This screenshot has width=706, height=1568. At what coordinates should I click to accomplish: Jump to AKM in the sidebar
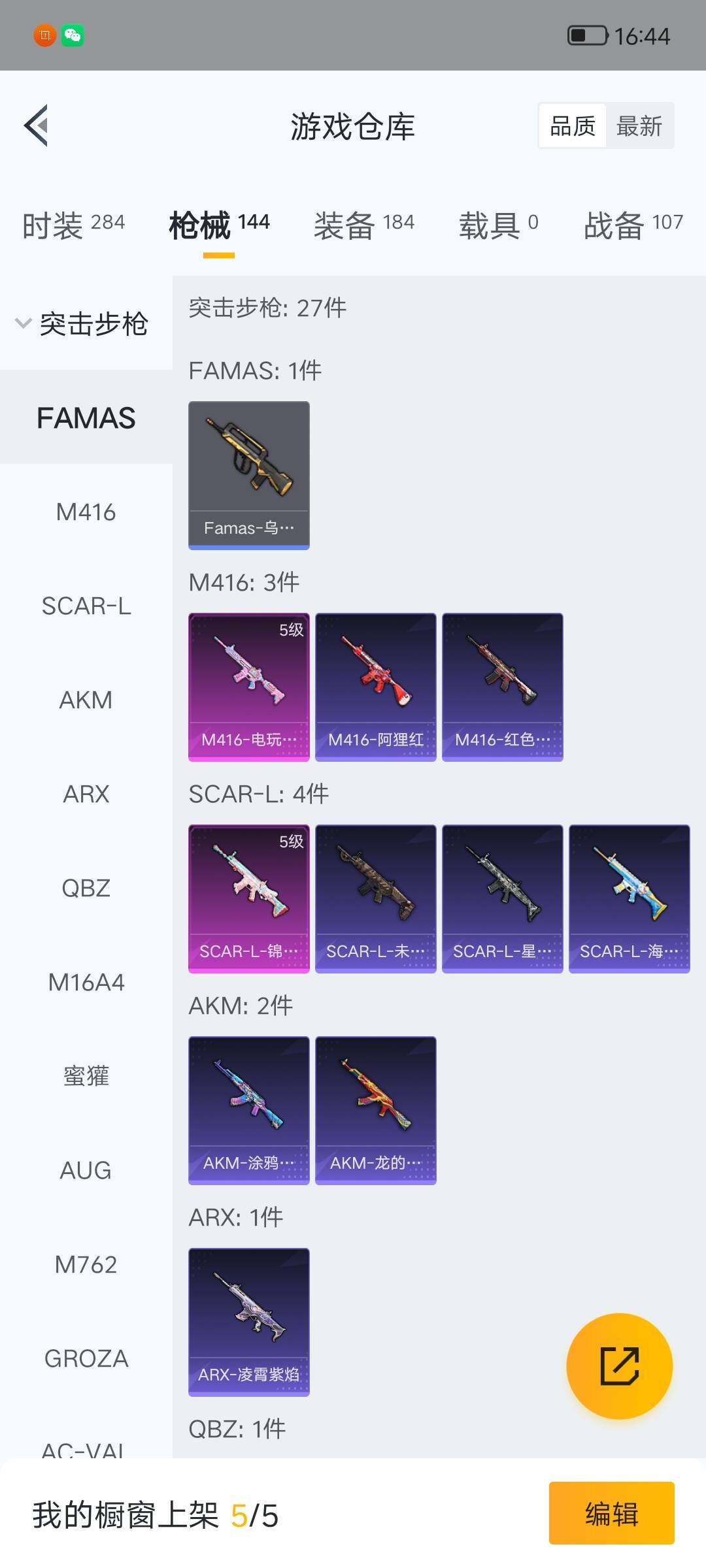[86, 700]
